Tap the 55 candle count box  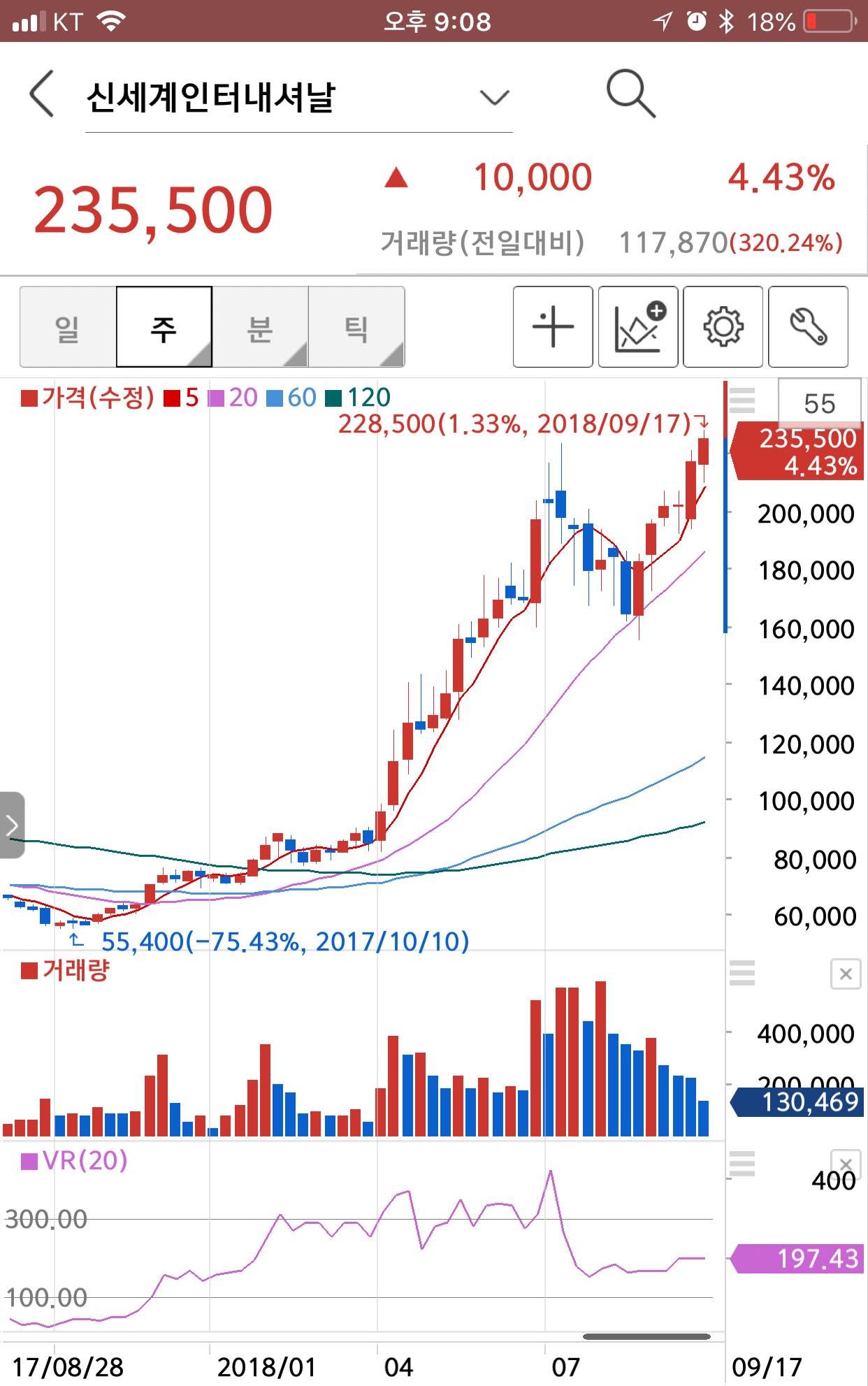819,403
